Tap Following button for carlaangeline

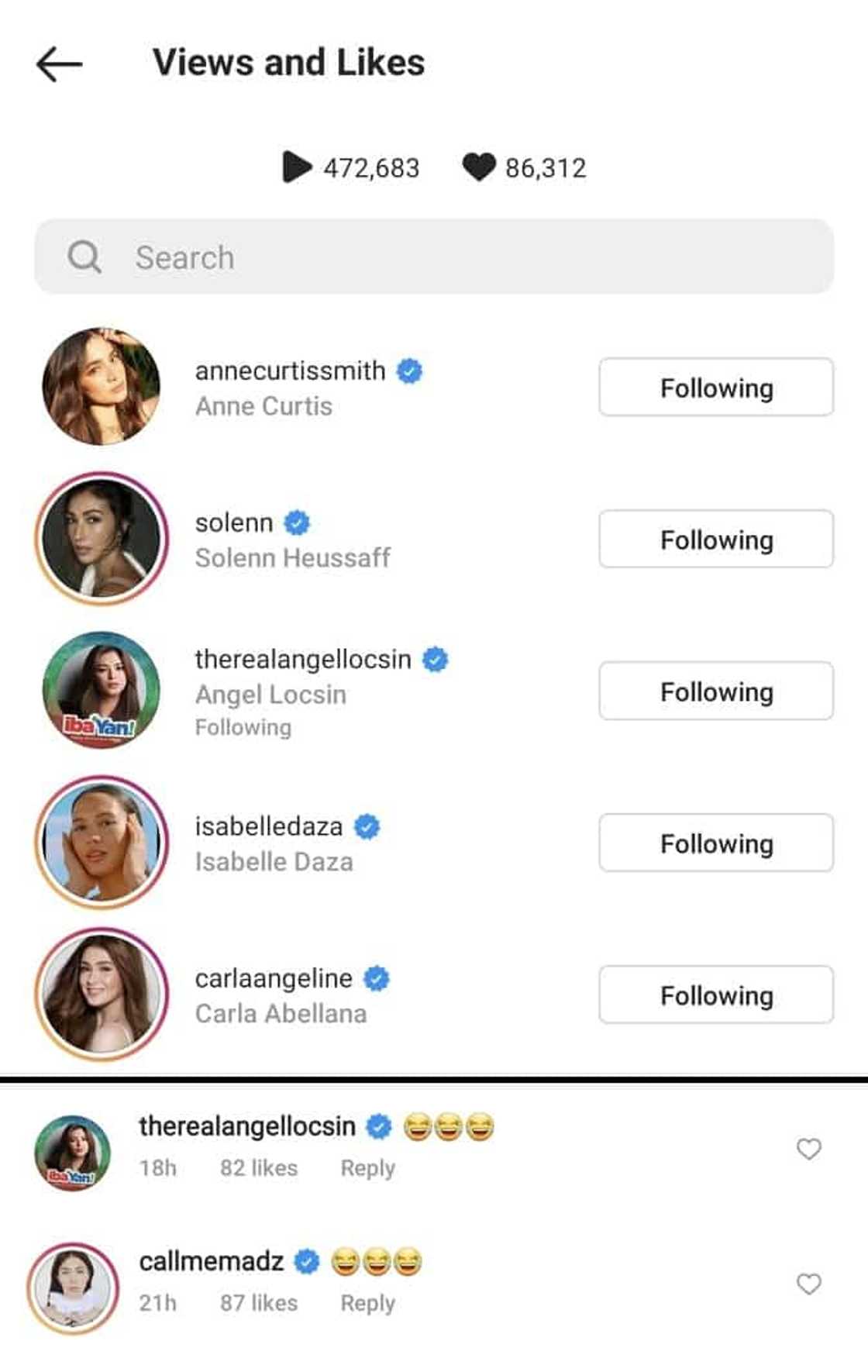click(715, 995)
